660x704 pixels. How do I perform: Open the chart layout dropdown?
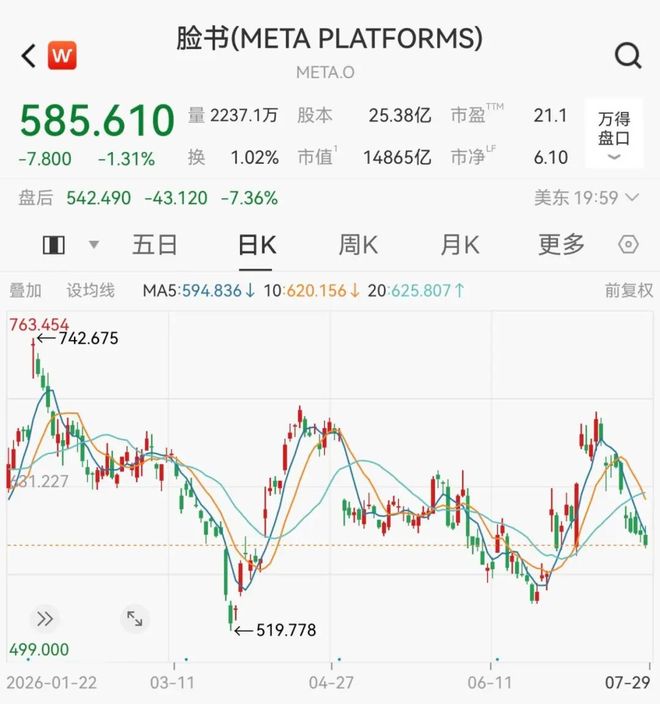(x=70, y=245)
